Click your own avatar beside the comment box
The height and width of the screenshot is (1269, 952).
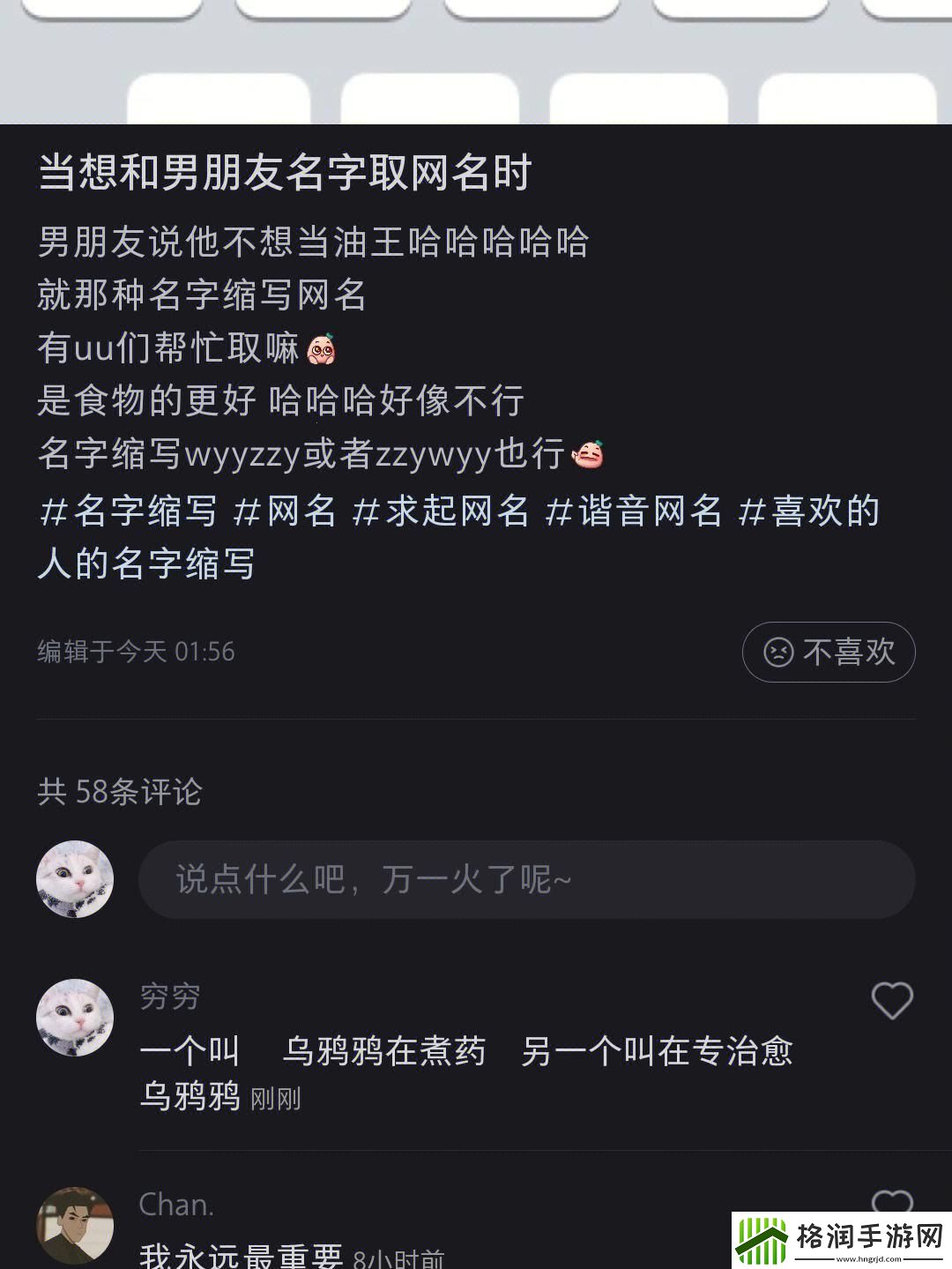point(75,879)
